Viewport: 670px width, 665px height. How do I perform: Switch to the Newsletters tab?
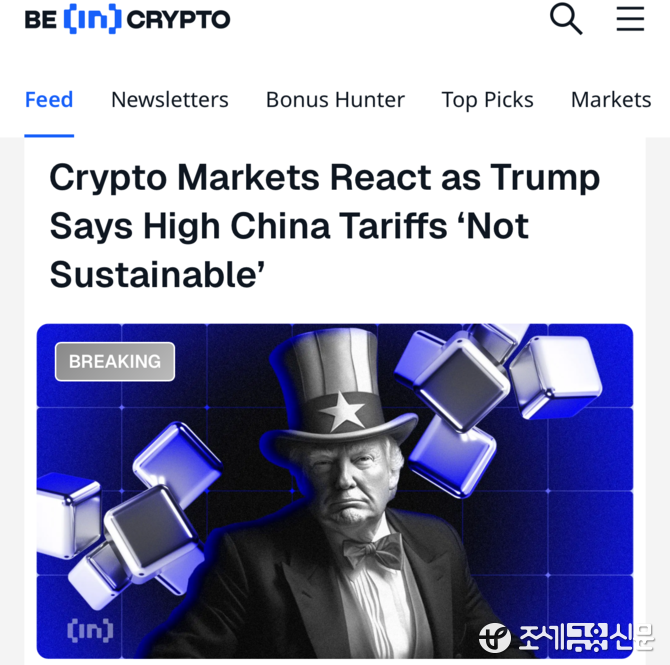tap(170, 100)
